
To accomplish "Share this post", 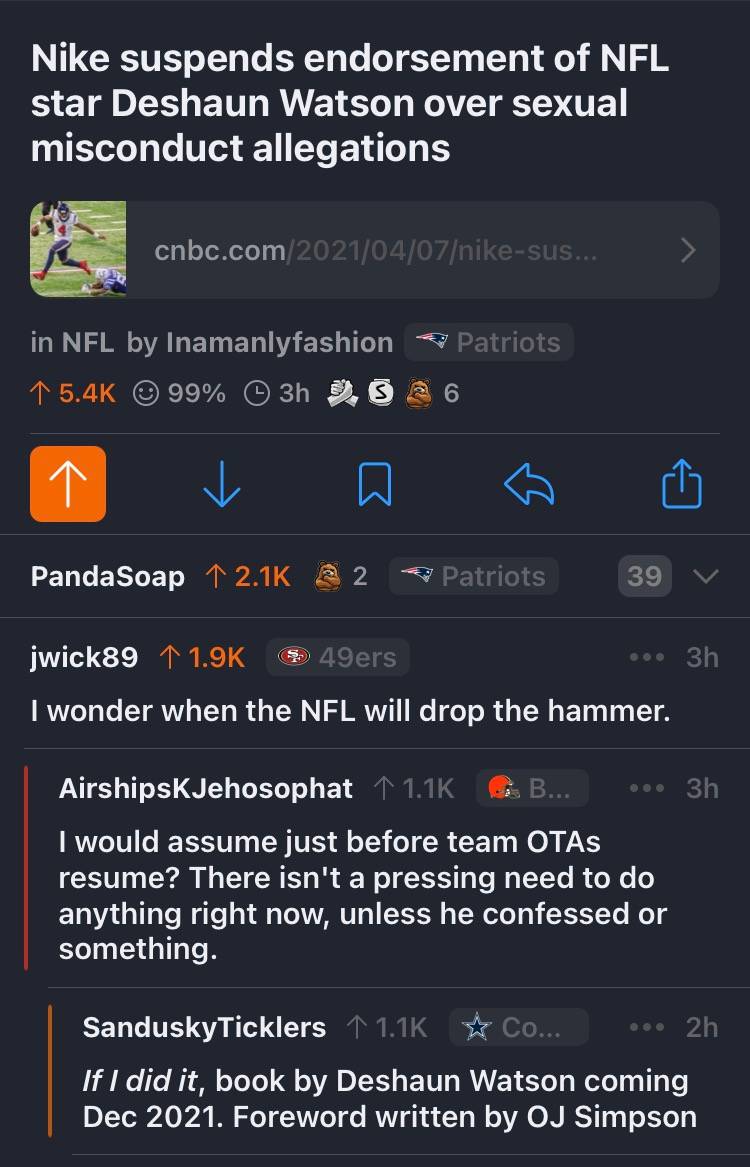I will pos(682,484).
